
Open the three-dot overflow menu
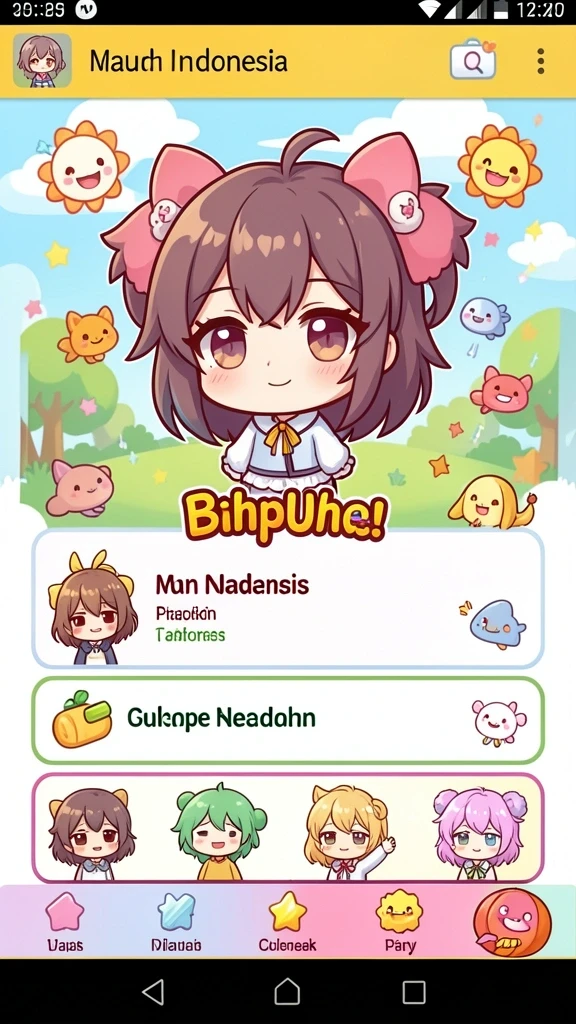pos(540,61)
